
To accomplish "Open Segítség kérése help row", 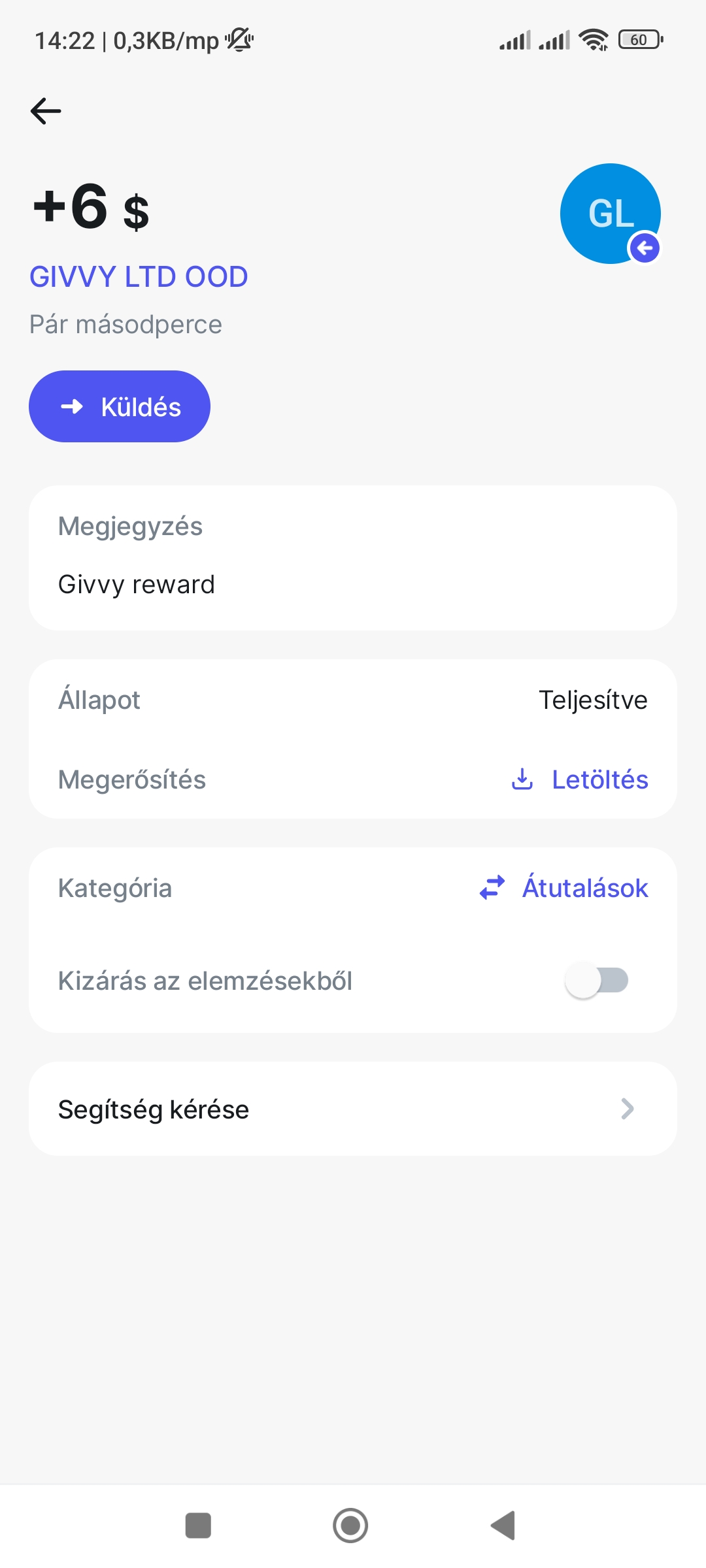I will click(x=353, y=1109).
